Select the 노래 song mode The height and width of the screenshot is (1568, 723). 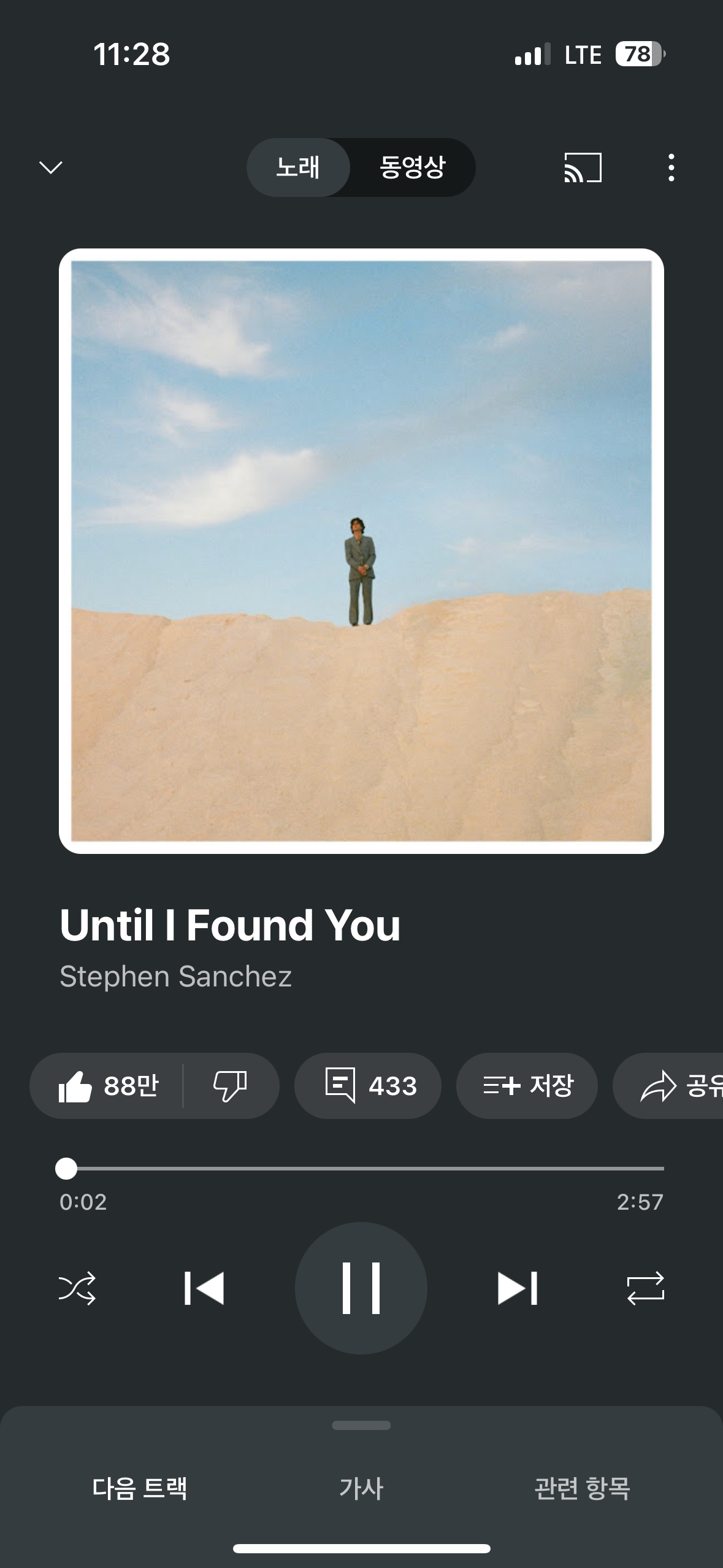298,167
